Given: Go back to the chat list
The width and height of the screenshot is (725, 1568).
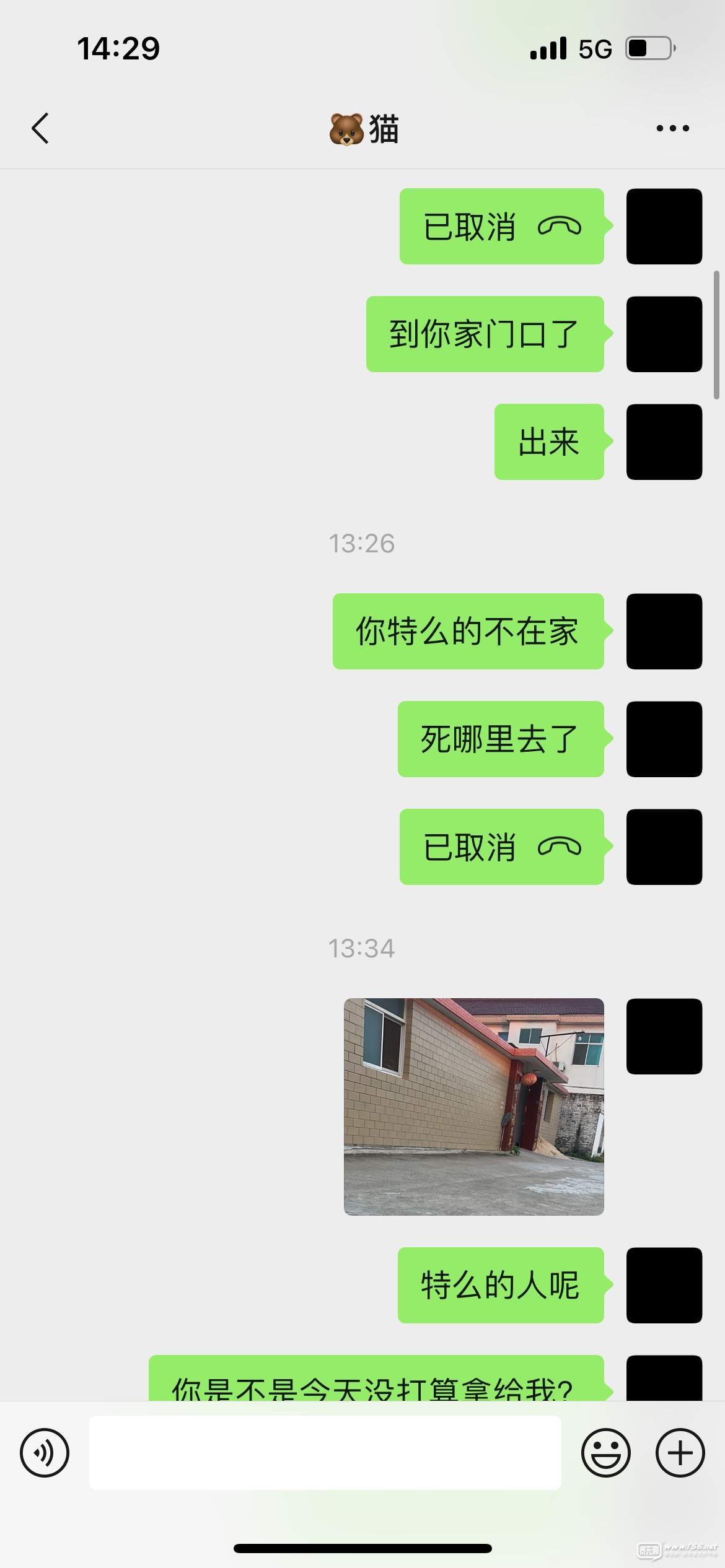Looking at the screenshot, I should coord(40,129).
